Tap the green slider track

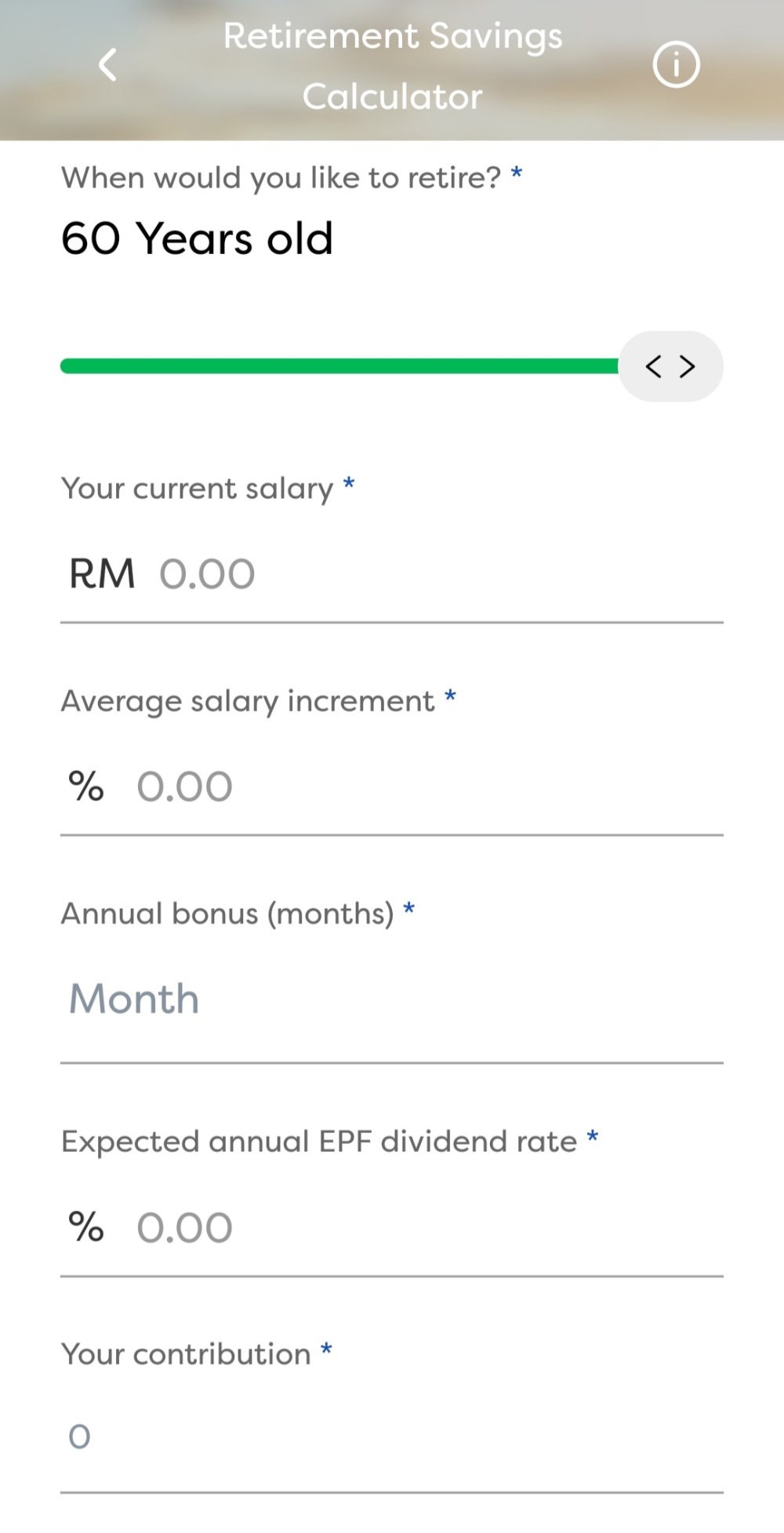[337, 365]
